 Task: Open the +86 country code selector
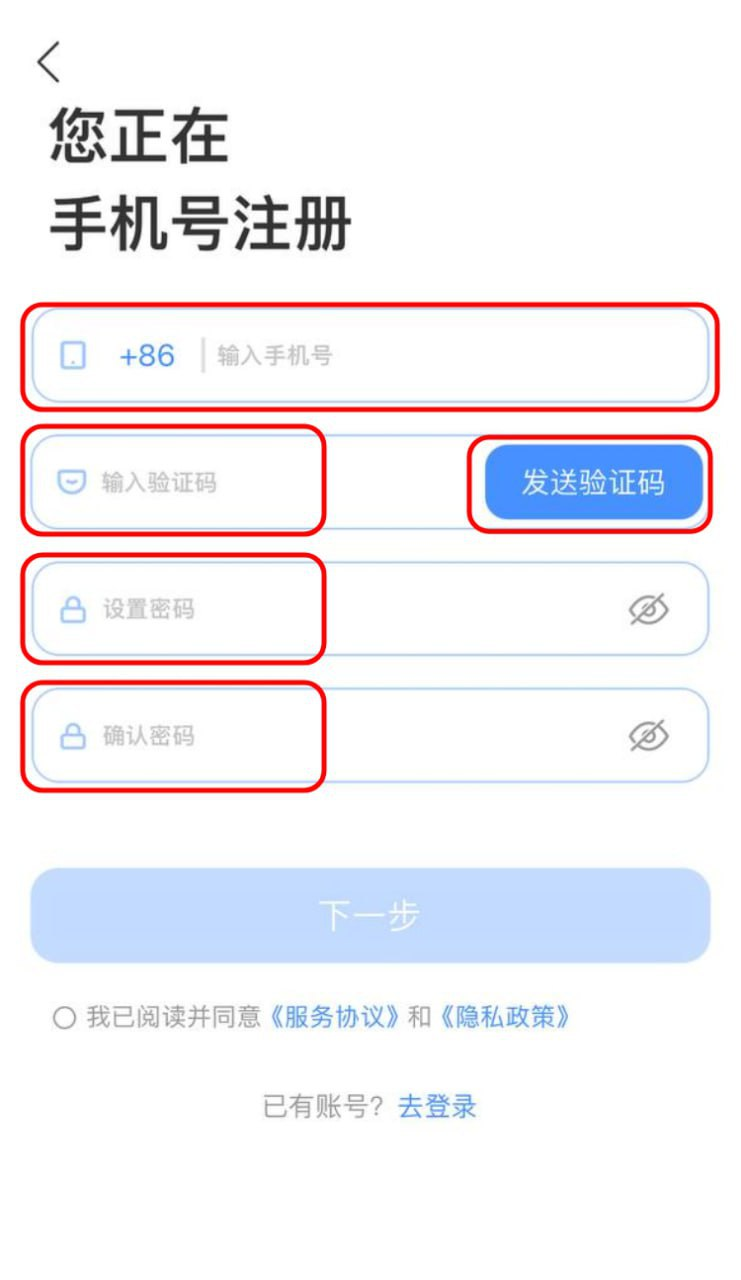[146, 356]
